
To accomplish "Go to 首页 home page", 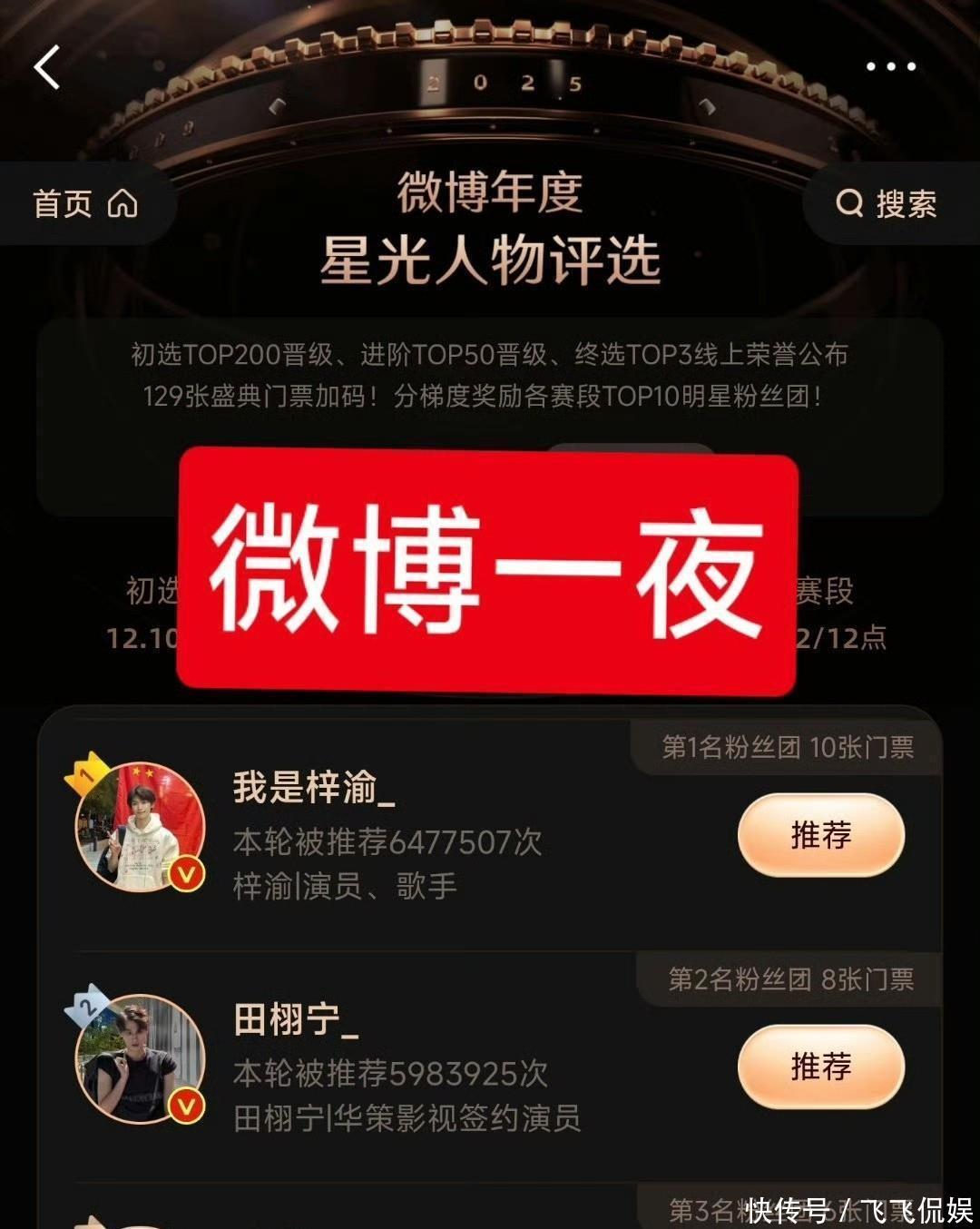I will tap(83, 203).
